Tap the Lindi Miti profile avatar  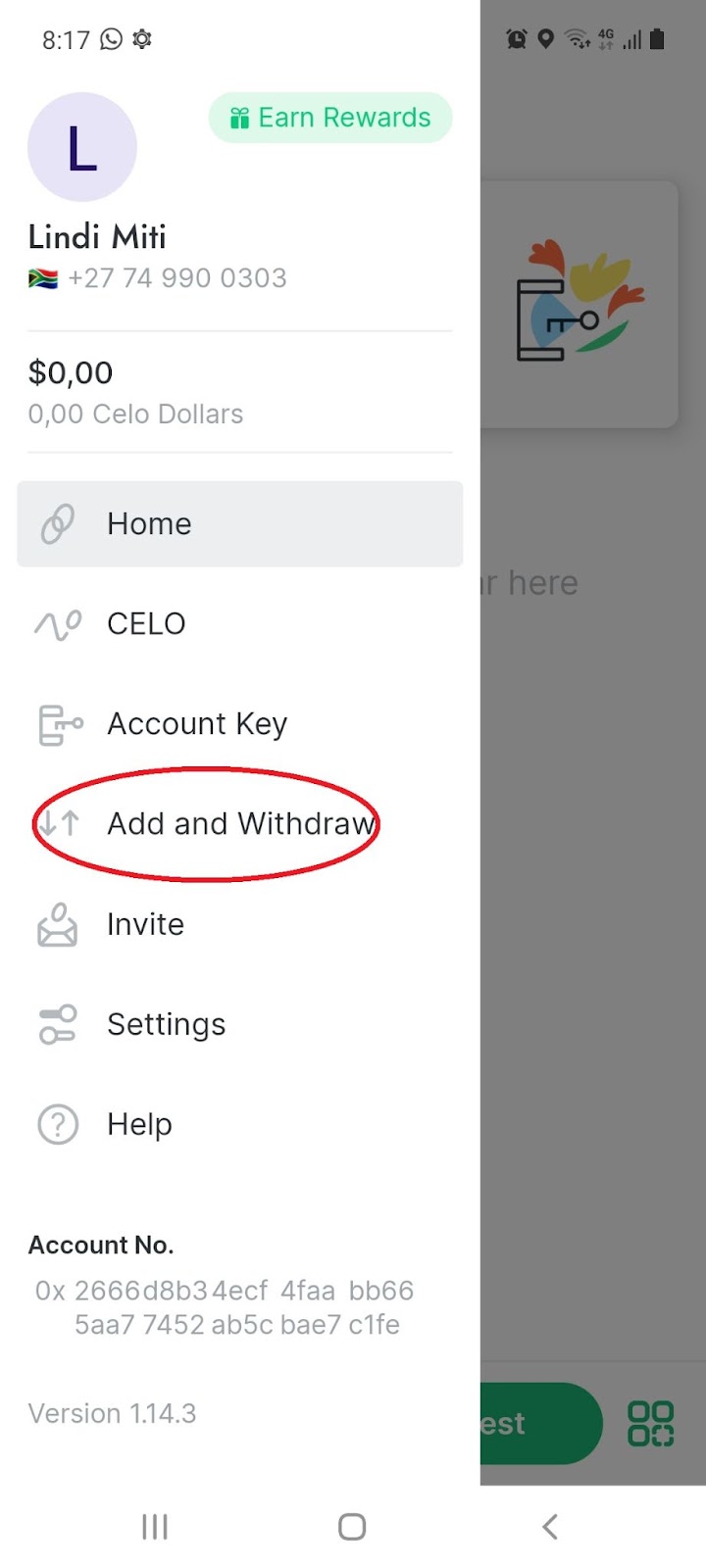(x=82, y=147)
